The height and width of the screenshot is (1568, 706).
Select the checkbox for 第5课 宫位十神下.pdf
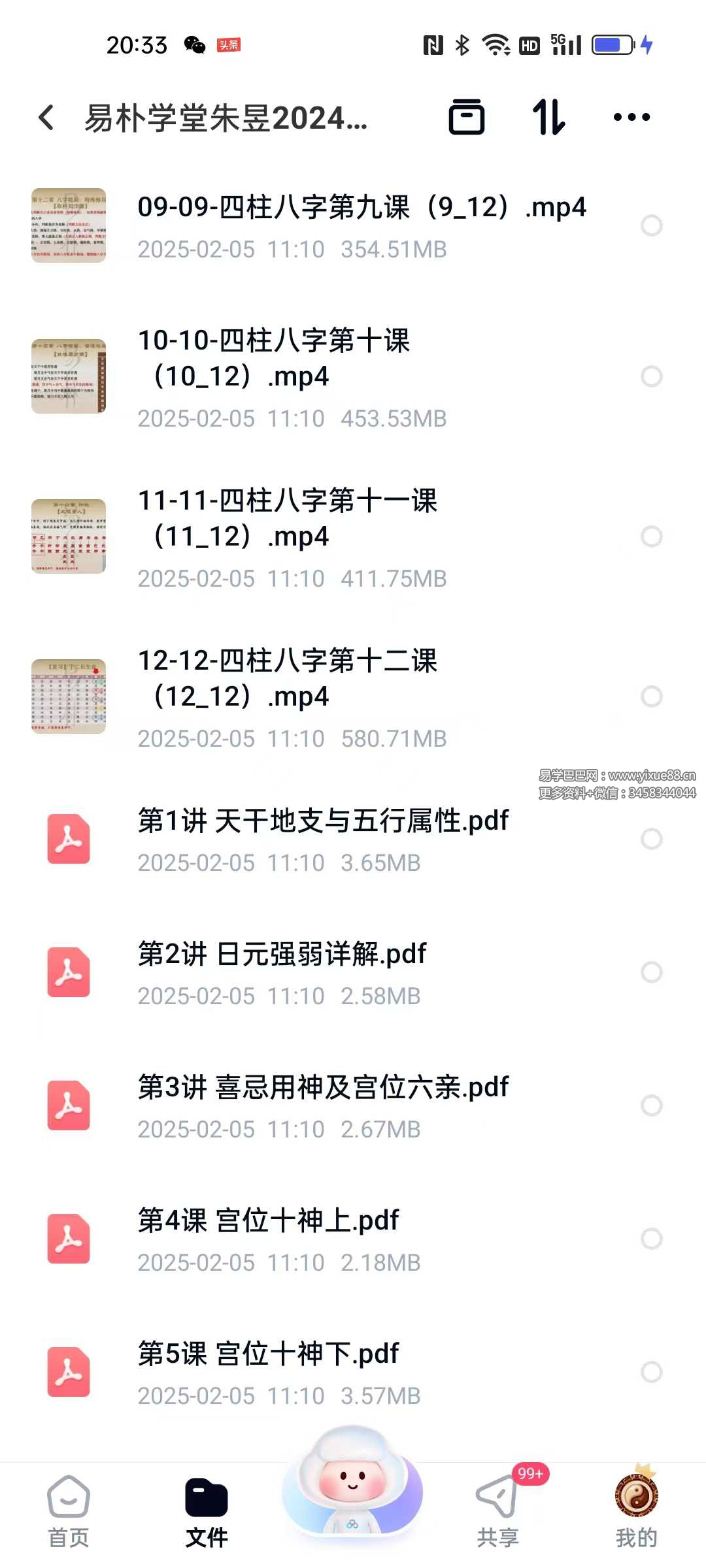pos(651,1372)
